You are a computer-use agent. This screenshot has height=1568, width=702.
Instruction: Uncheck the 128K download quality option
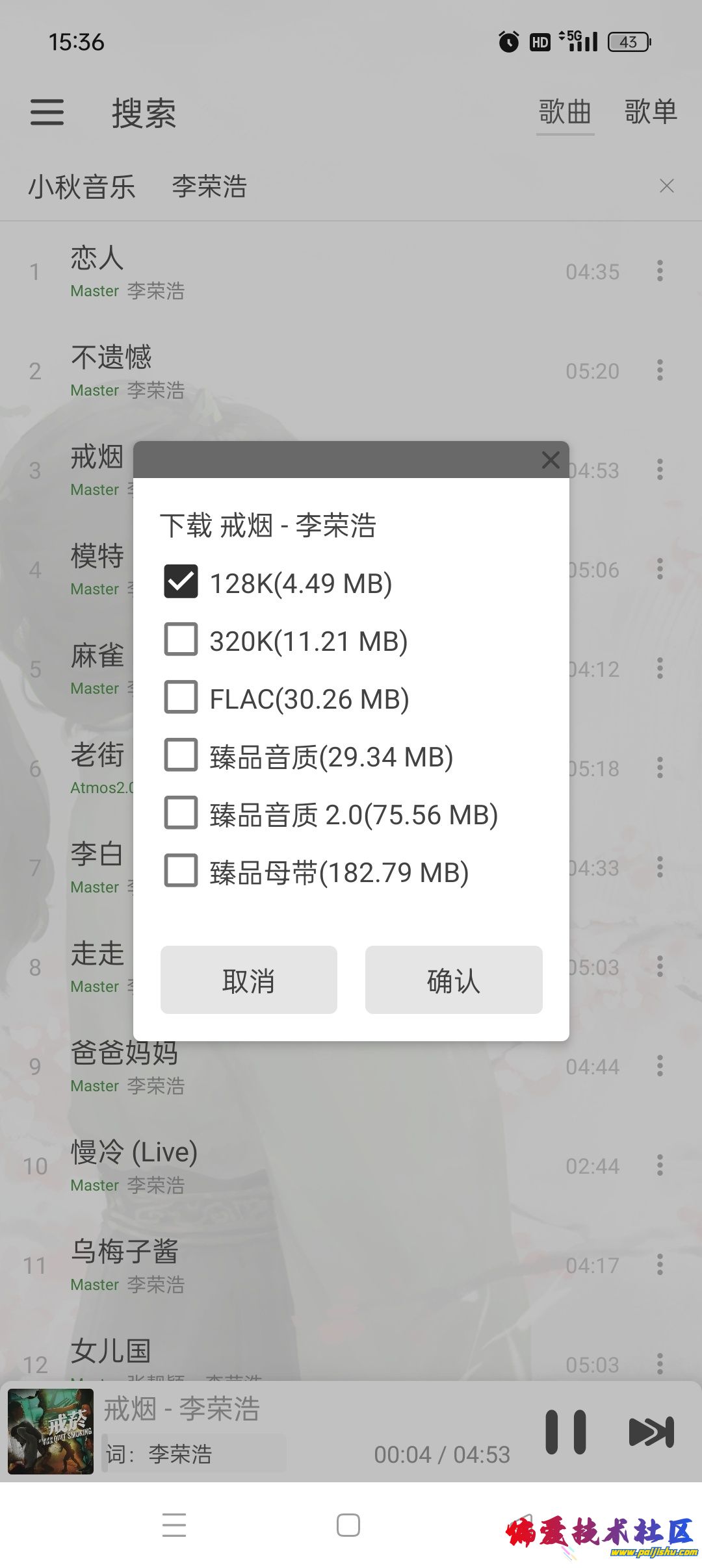tap(181, 582)
